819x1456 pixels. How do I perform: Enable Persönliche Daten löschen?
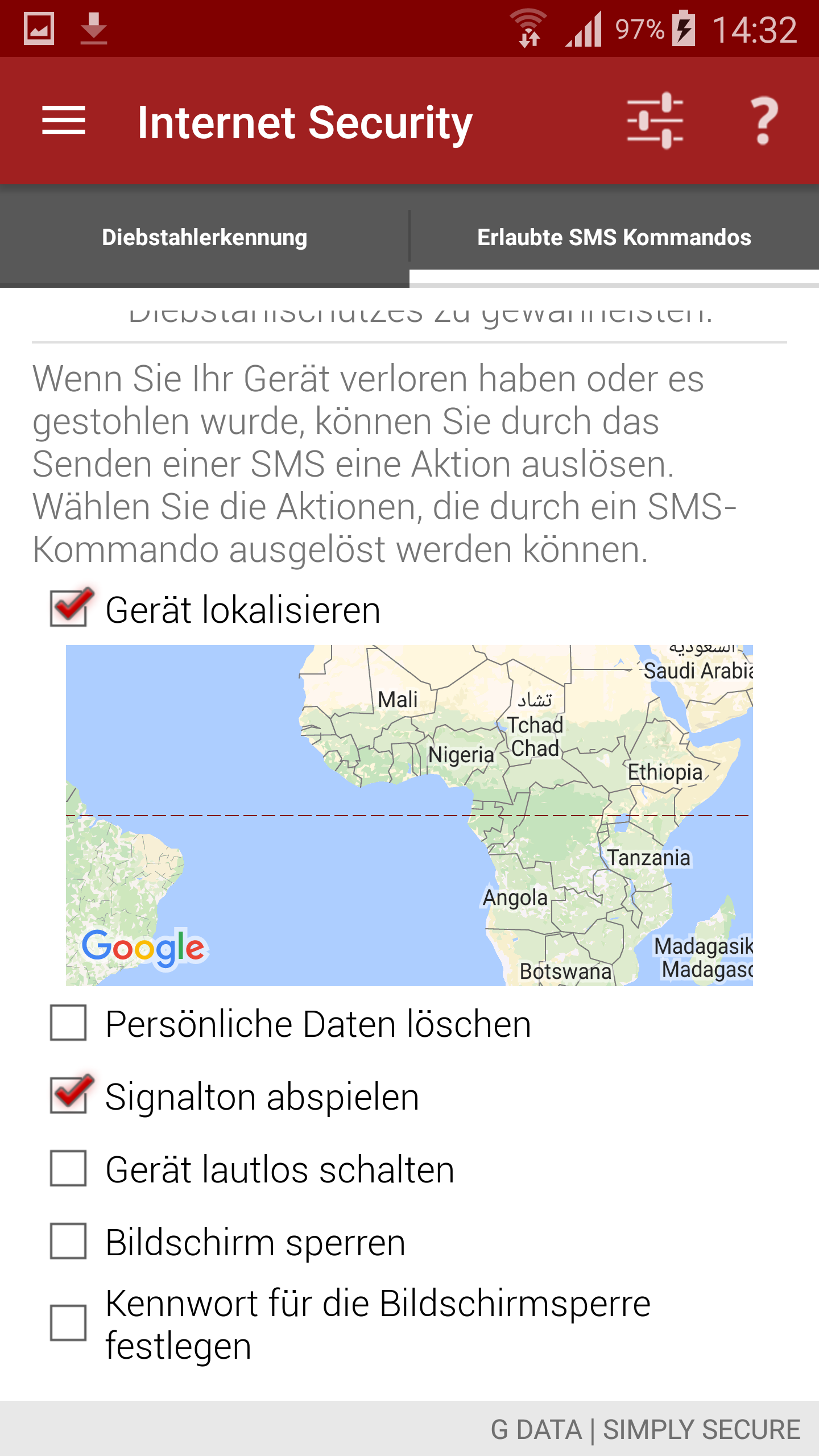tap(69, 1023)
